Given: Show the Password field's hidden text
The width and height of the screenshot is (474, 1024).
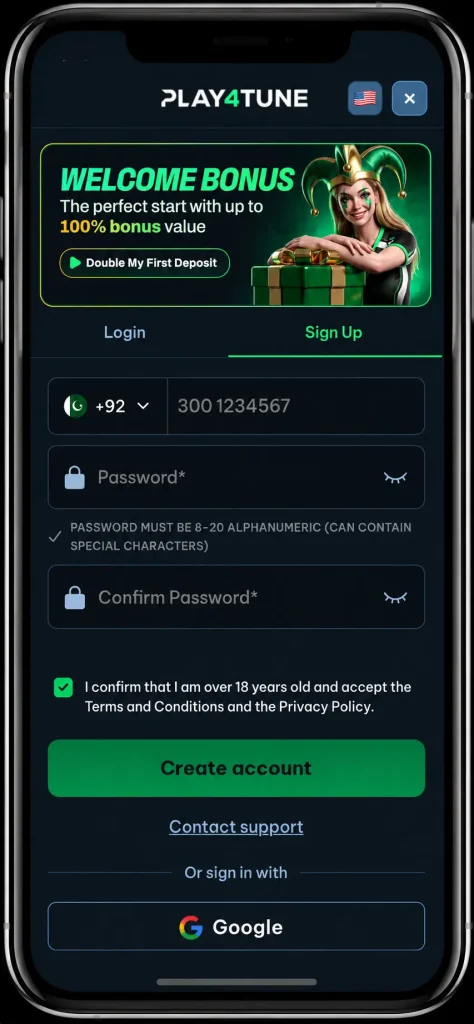Looking at the screenshot, I should coord(395,477).
